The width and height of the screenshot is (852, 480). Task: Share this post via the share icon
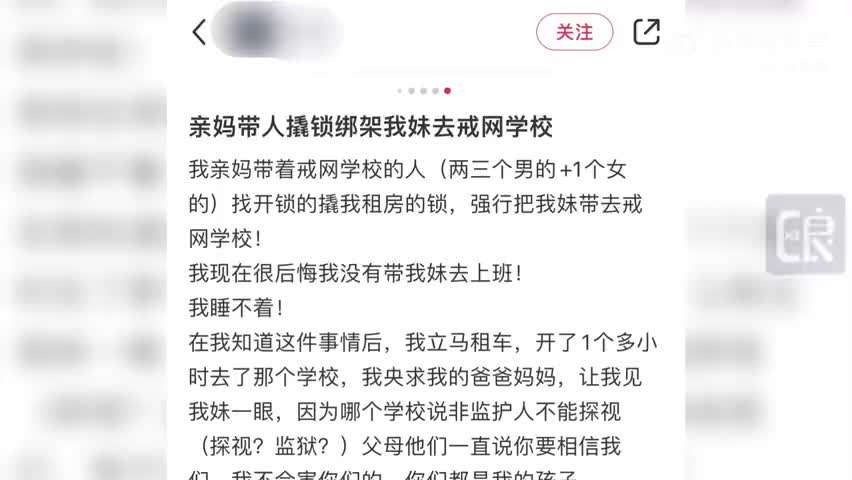pyautogui.click(x=647, y=32)
